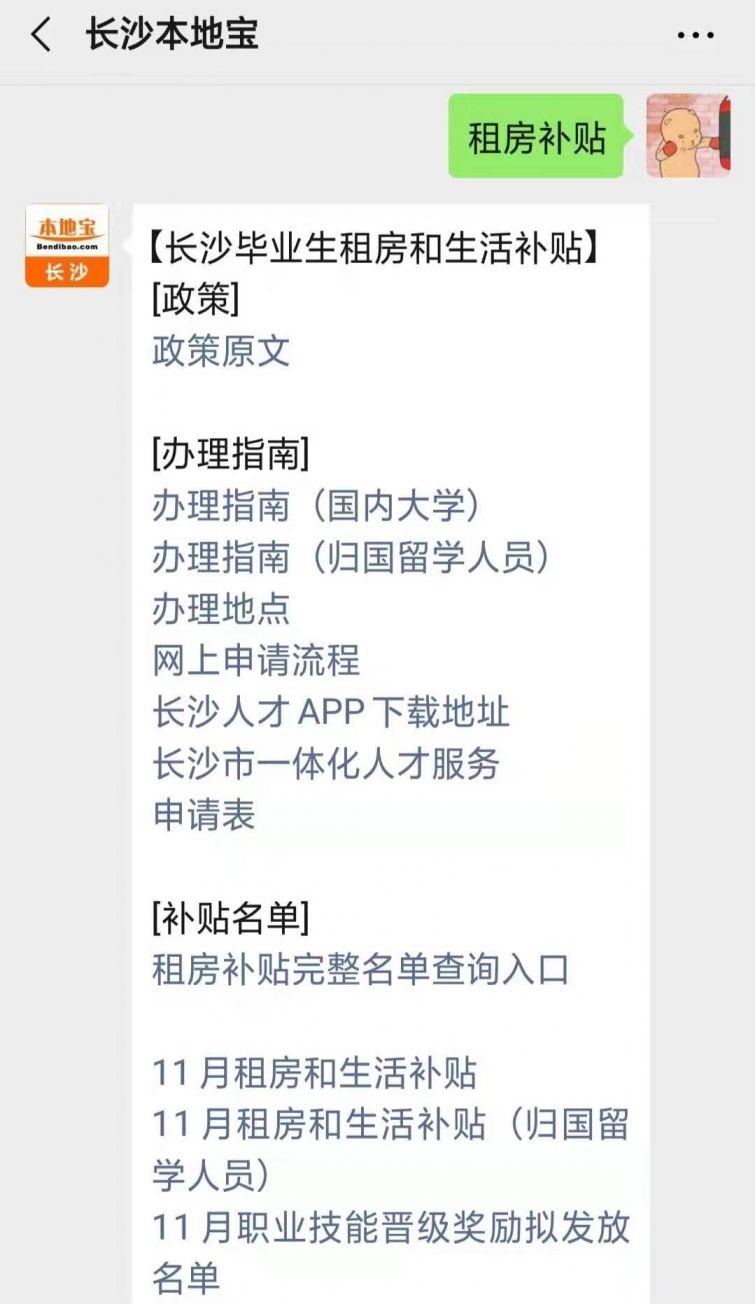This screenshot has width=755, height=1304.
Task: Open 租房补贴完整名单查询入口
Action: 361,969
